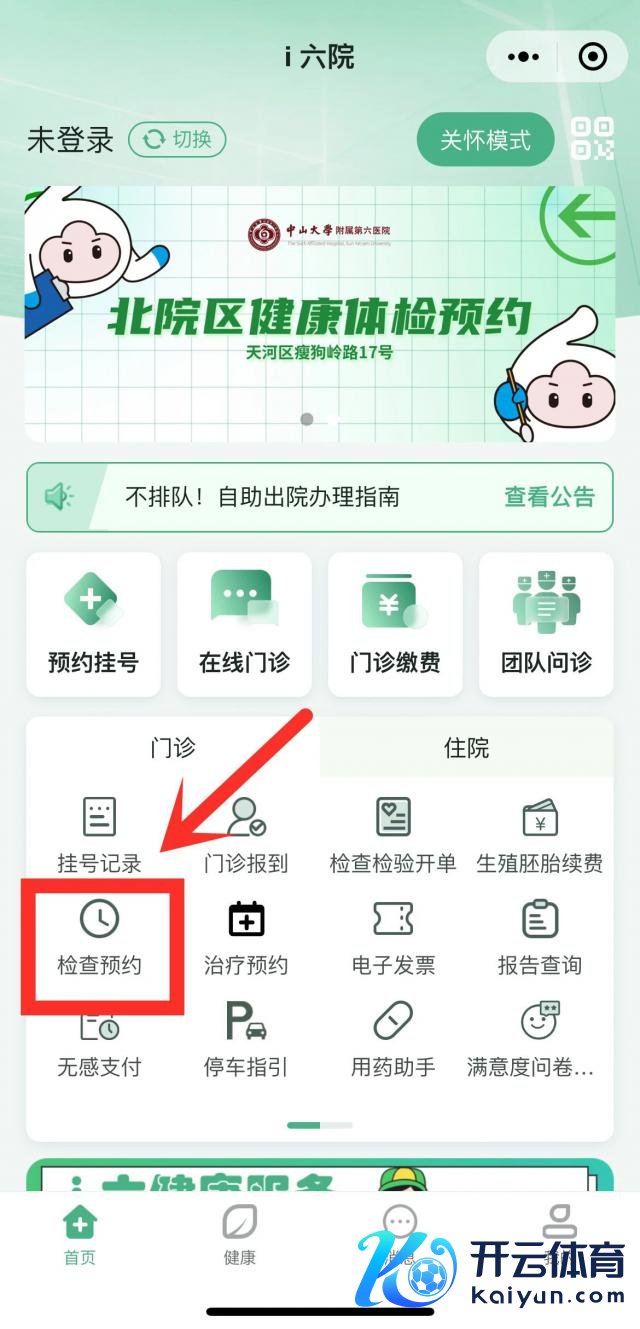Open 停车指引 parking guide

click(x=246, y=1040)
